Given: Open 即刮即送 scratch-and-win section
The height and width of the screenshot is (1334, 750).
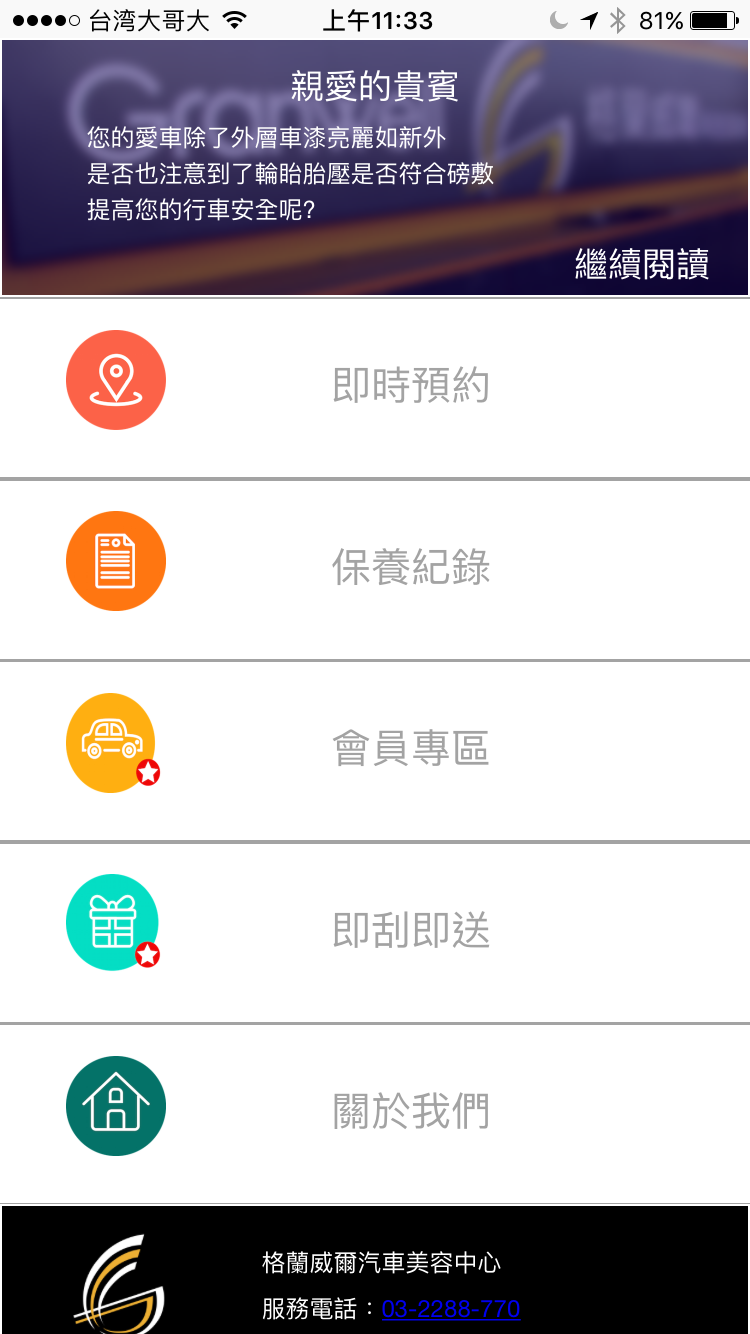Looking at the screenshot, I should click(x=375, y=933).
